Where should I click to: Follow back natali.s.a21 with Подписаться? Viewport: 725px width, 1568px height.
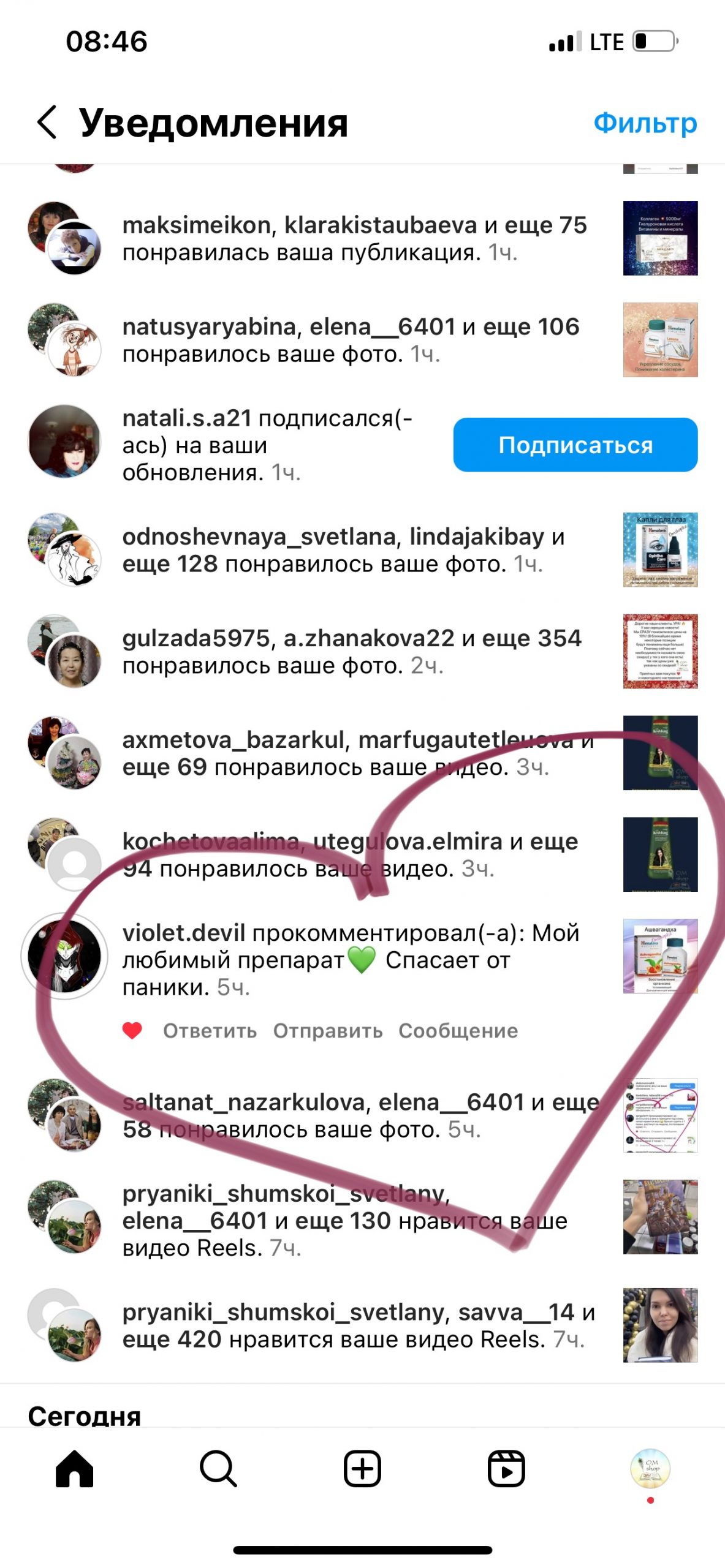tap(575, 445)
